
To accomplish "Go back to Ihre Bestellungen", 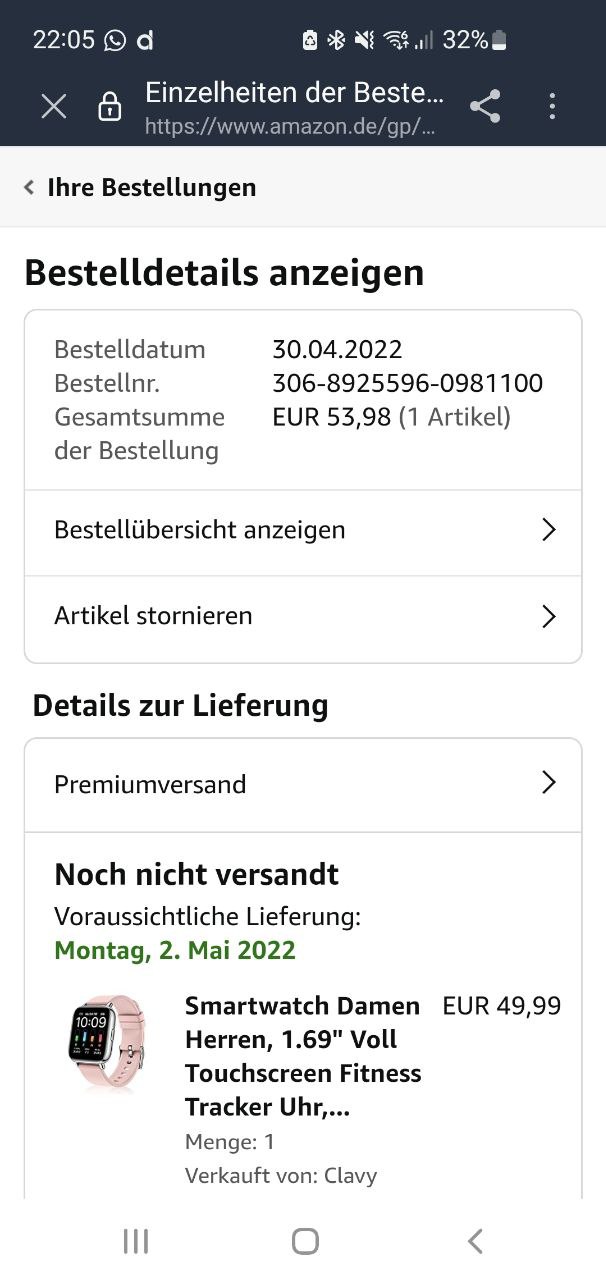I will tap(140, 187).
